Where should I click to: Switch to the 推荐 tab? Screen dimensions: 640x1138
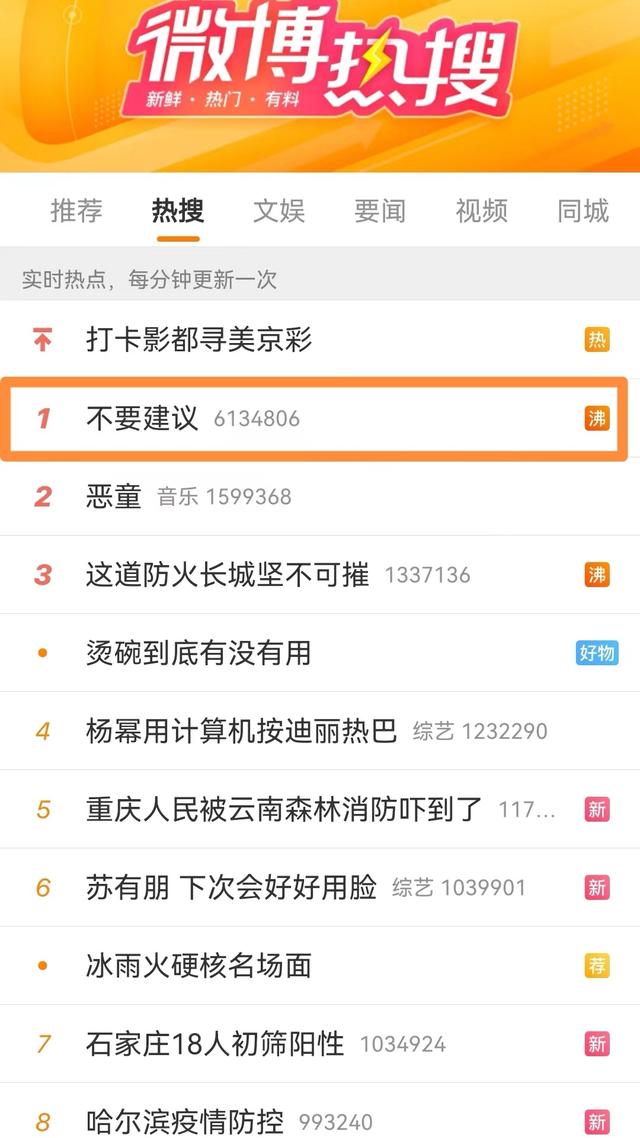76,211
